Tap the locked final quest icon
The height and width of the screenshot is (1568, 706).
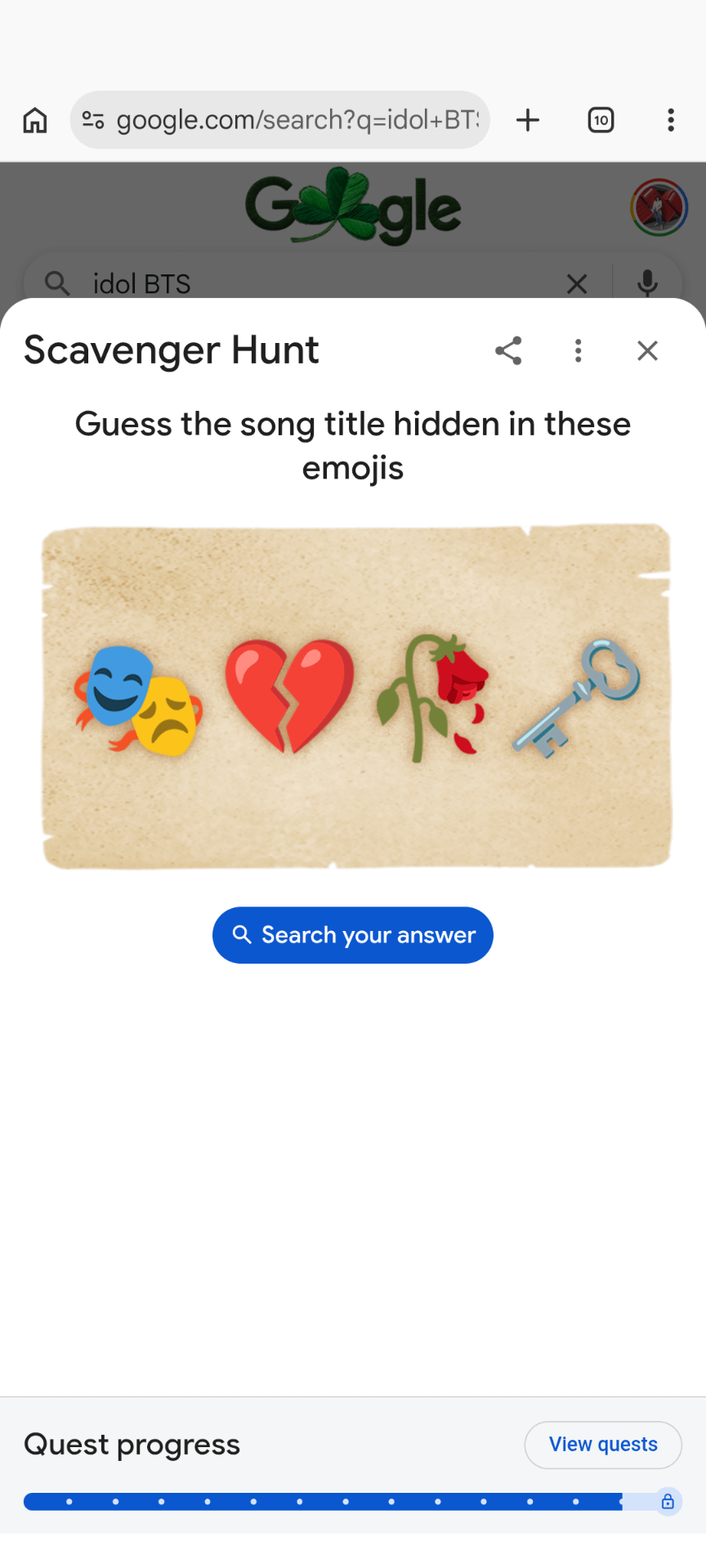(x=668, y=1502)
